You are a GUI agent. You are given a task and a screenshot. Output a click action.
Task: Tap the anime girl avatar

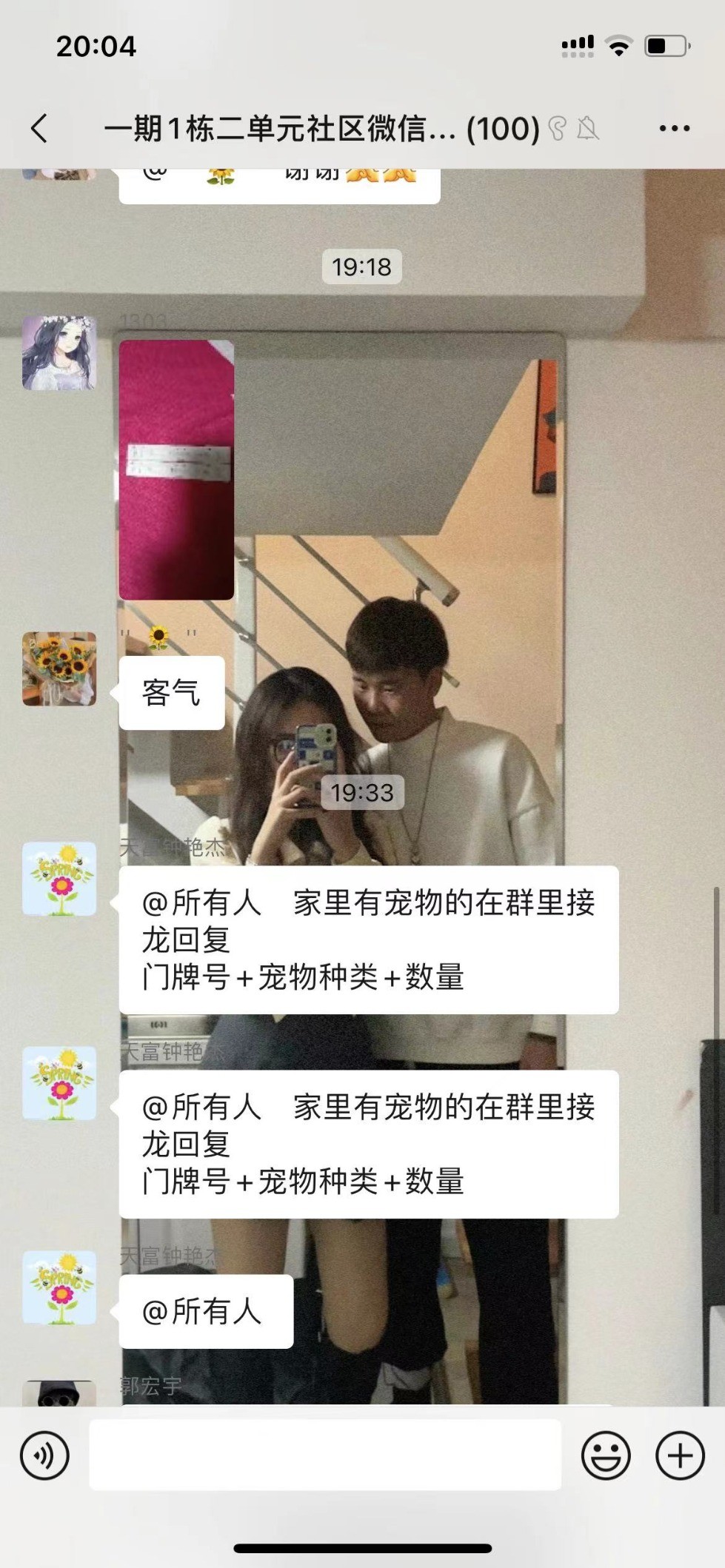[x=59, y=353]
